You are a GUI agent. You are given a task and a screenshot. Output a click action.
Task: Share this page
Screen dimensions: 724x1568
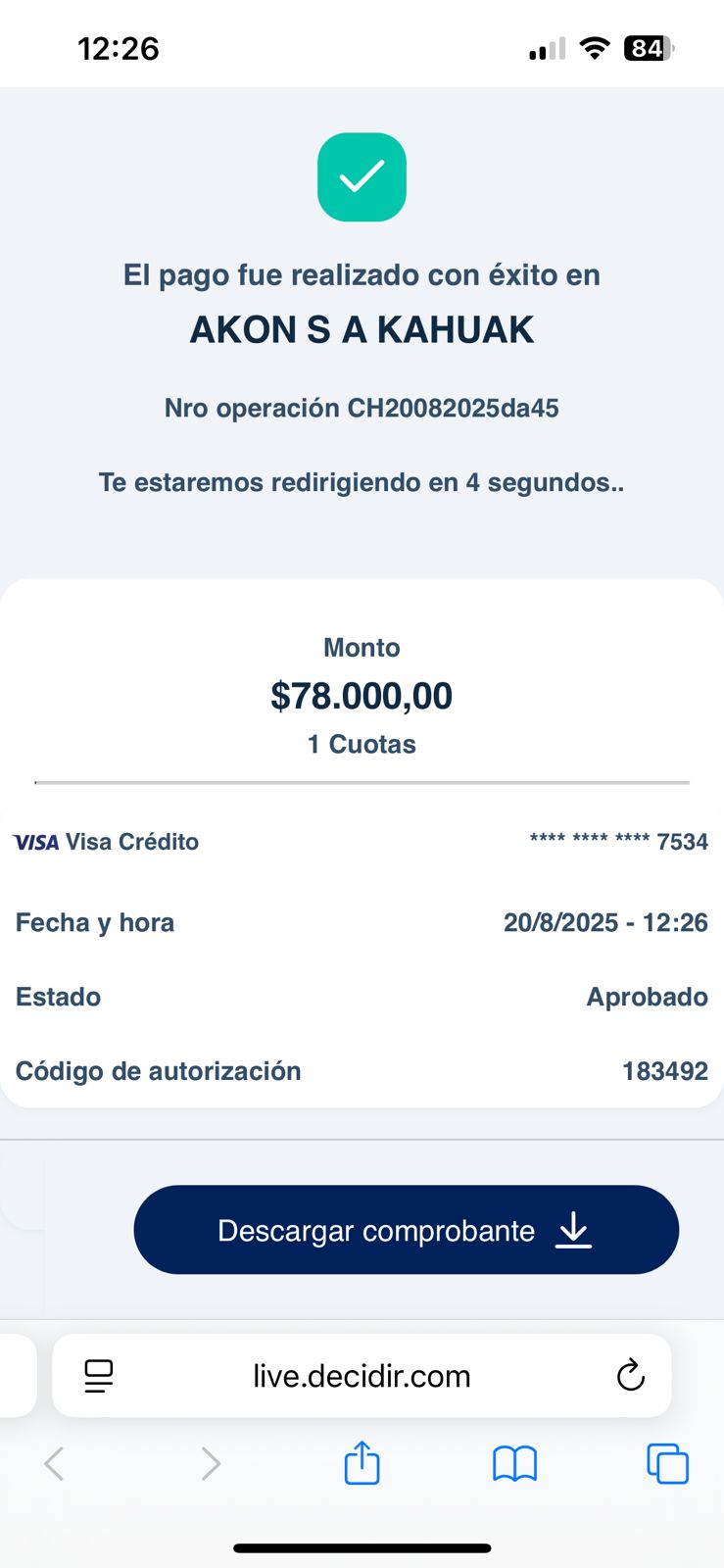[362, 1462]
